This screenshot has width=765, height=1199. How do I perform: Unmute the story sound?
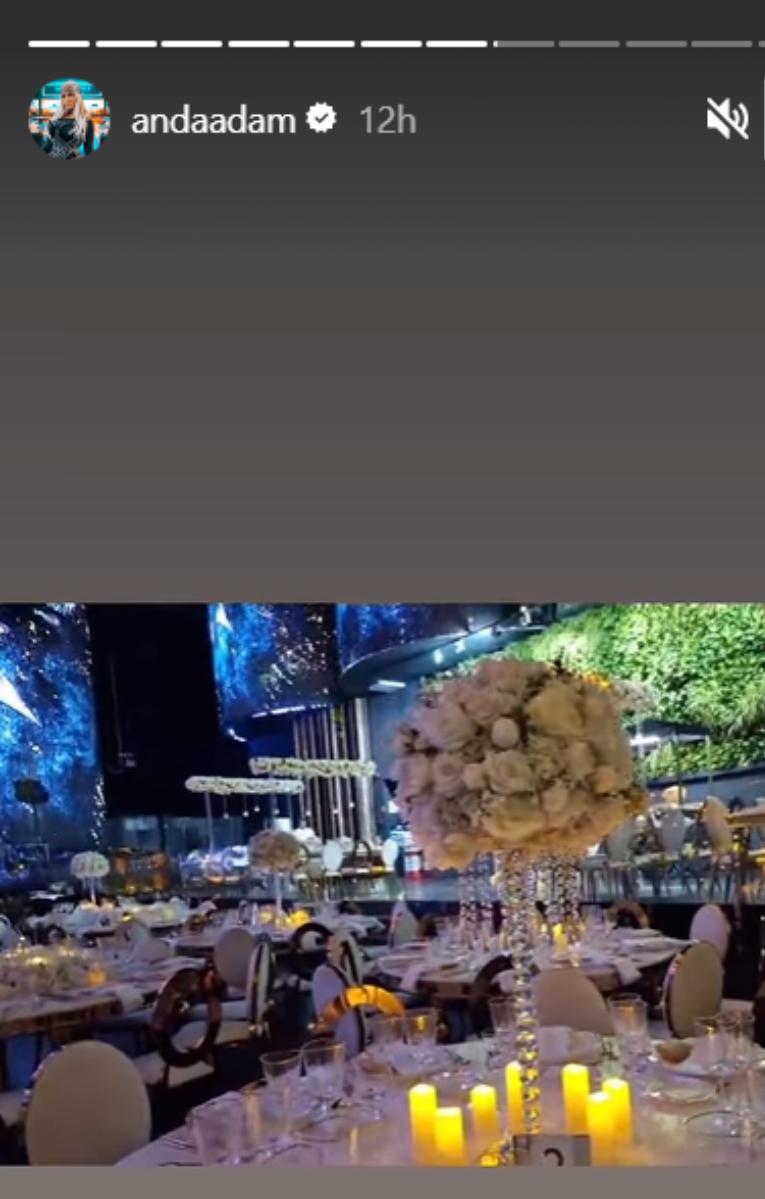(727, 120)
